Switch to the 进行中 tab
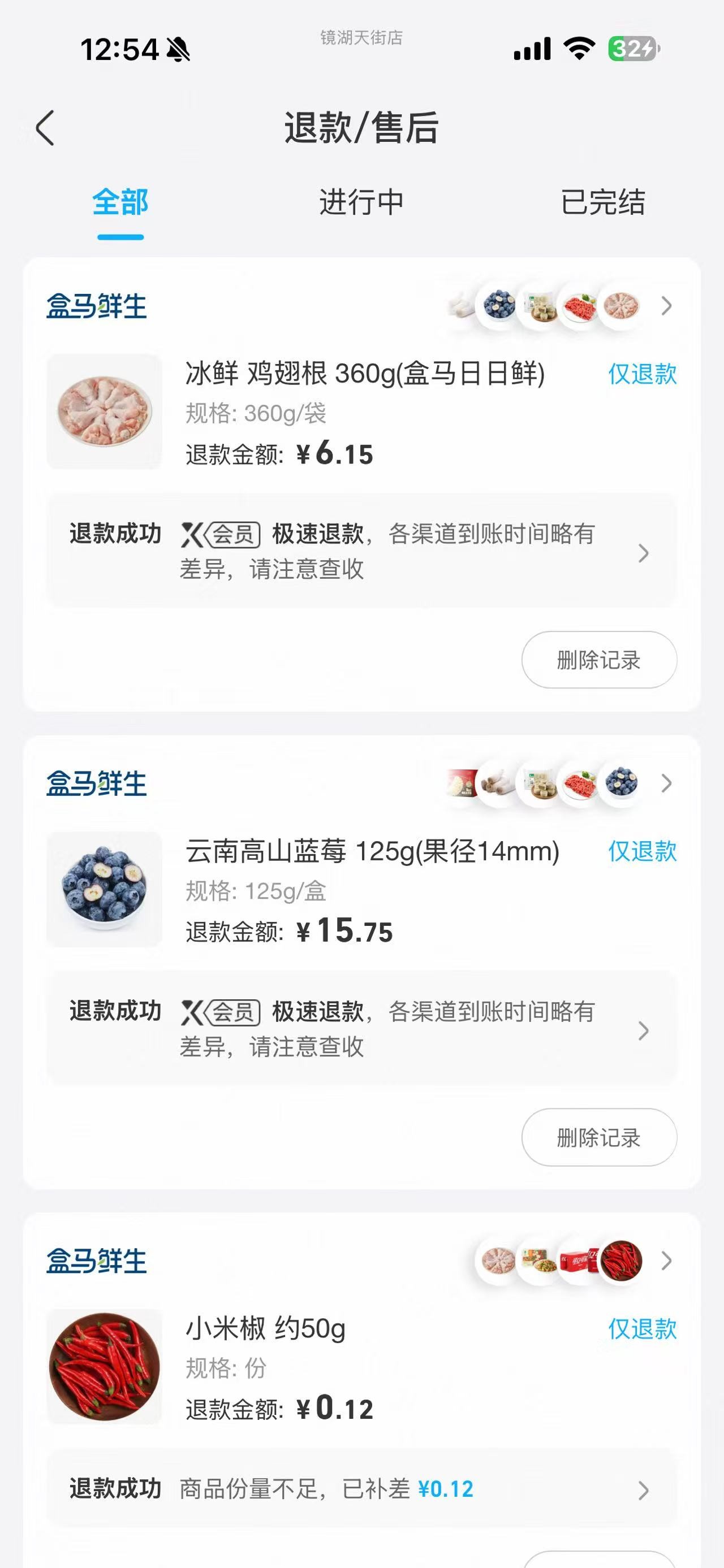 [x=361, y=202]
